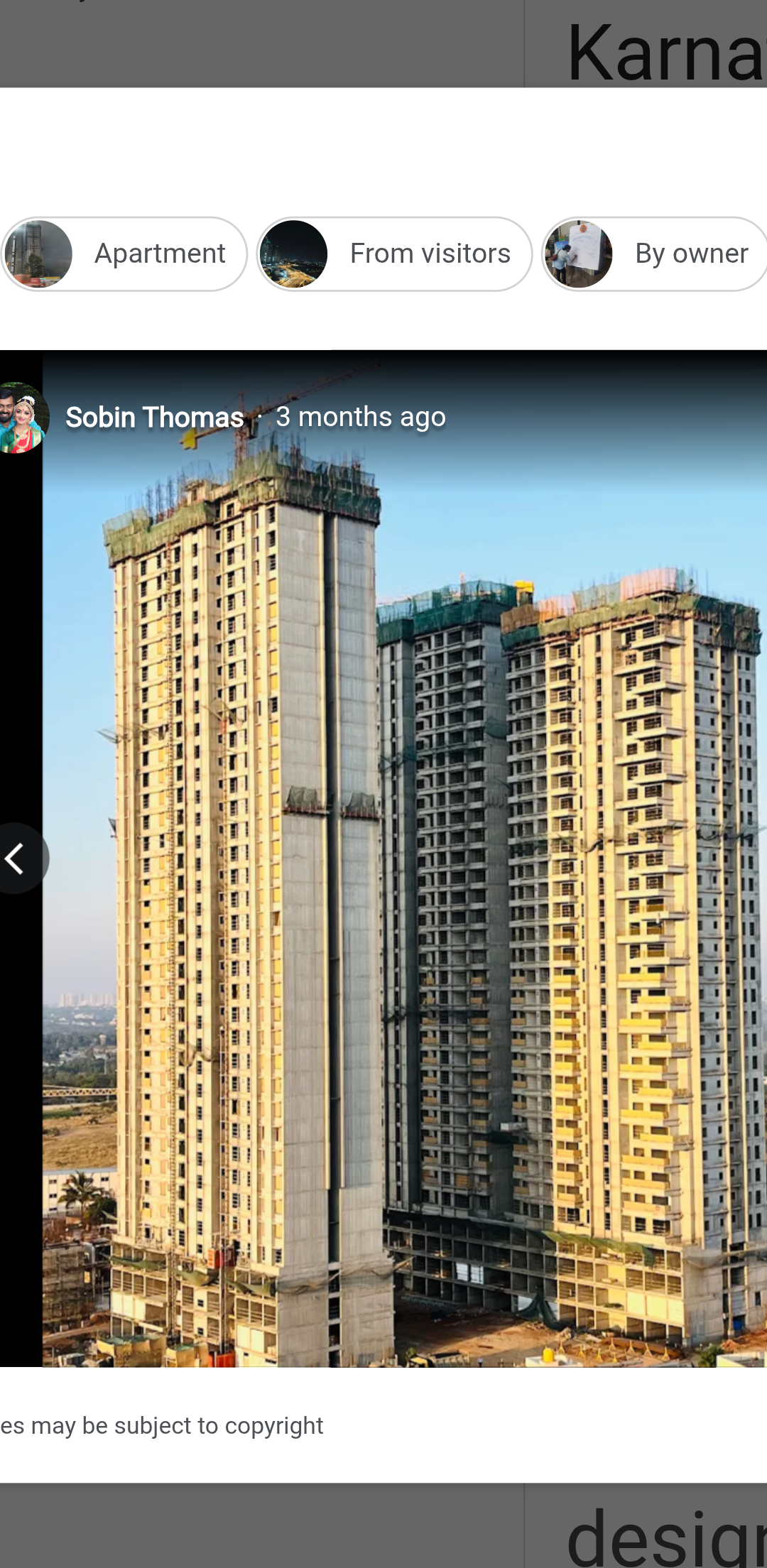Go to the previous photo

pos(17,859)
